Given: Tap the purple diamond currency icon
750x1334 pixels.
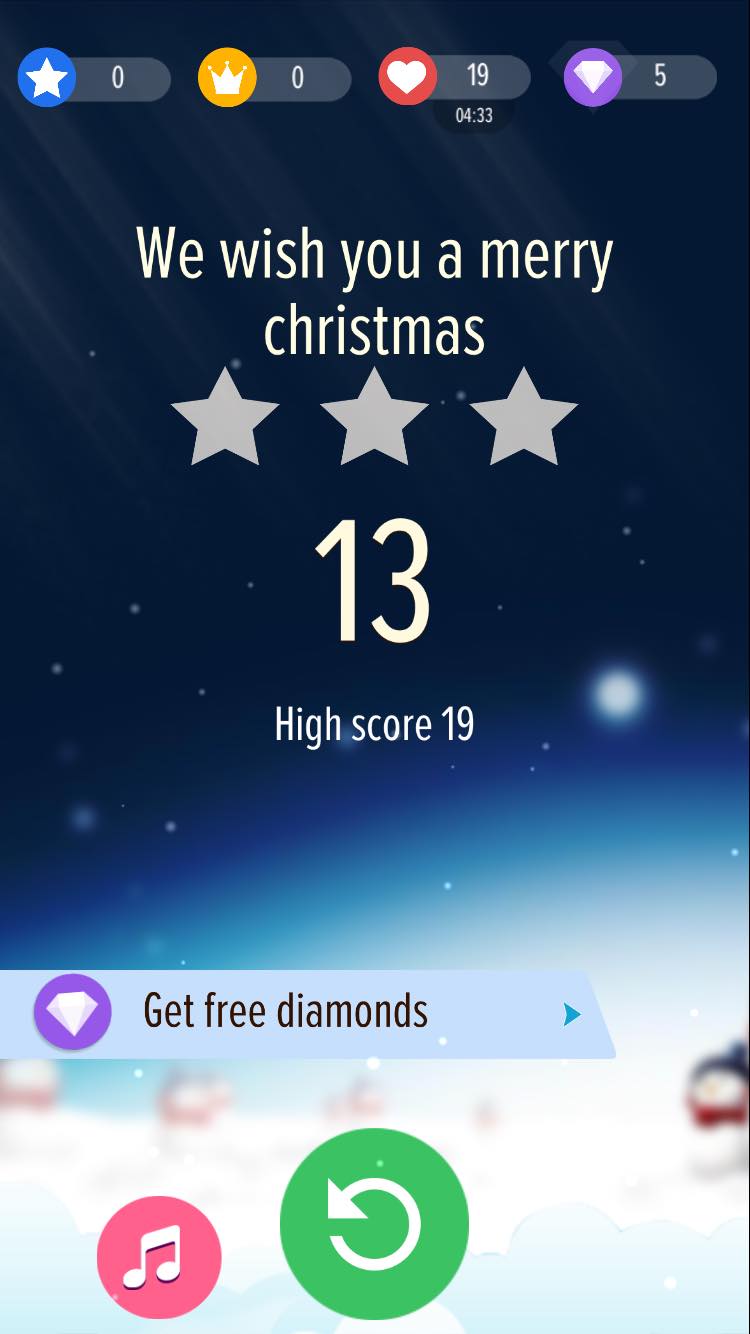Looking at the screenshot, I should [593, 76].
